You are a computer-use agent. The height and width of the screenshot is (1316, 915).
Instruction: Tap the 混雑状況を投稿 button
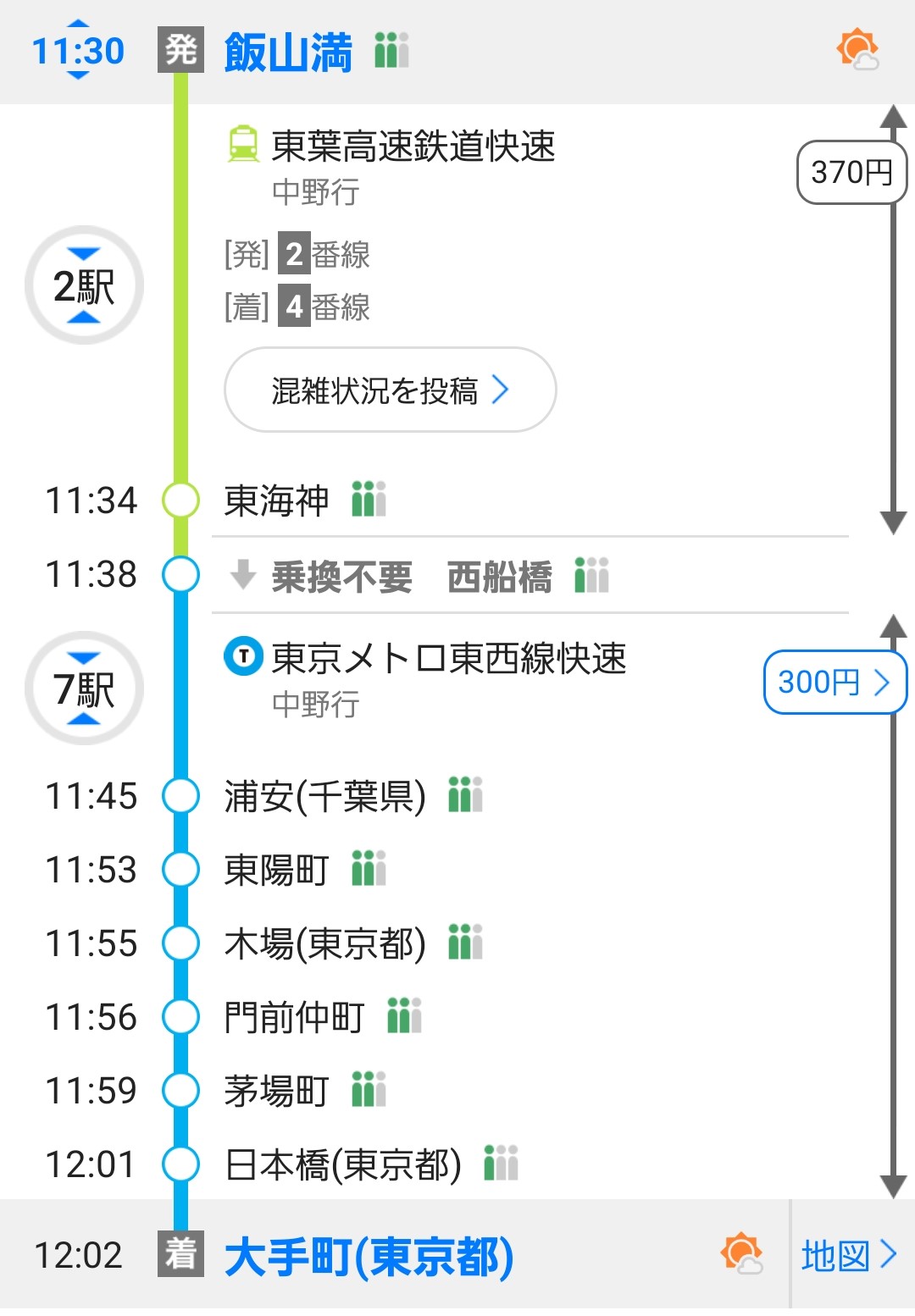point(390,390)
